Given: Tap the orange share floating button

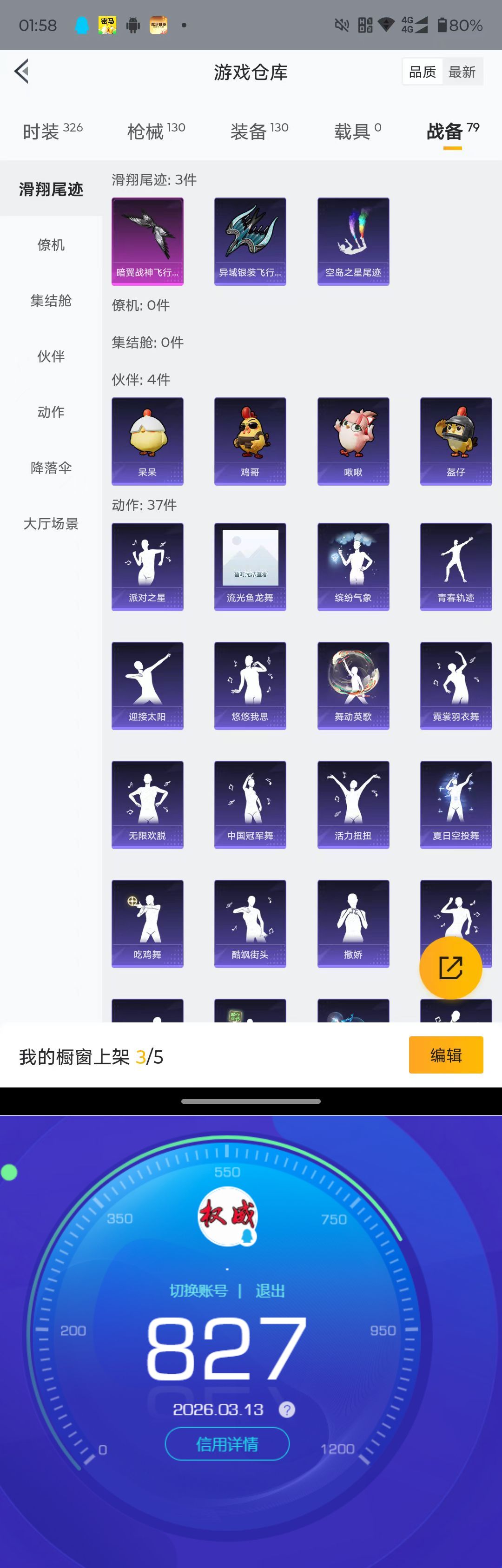Looking at the screenshot, I should tap(450, 967).
